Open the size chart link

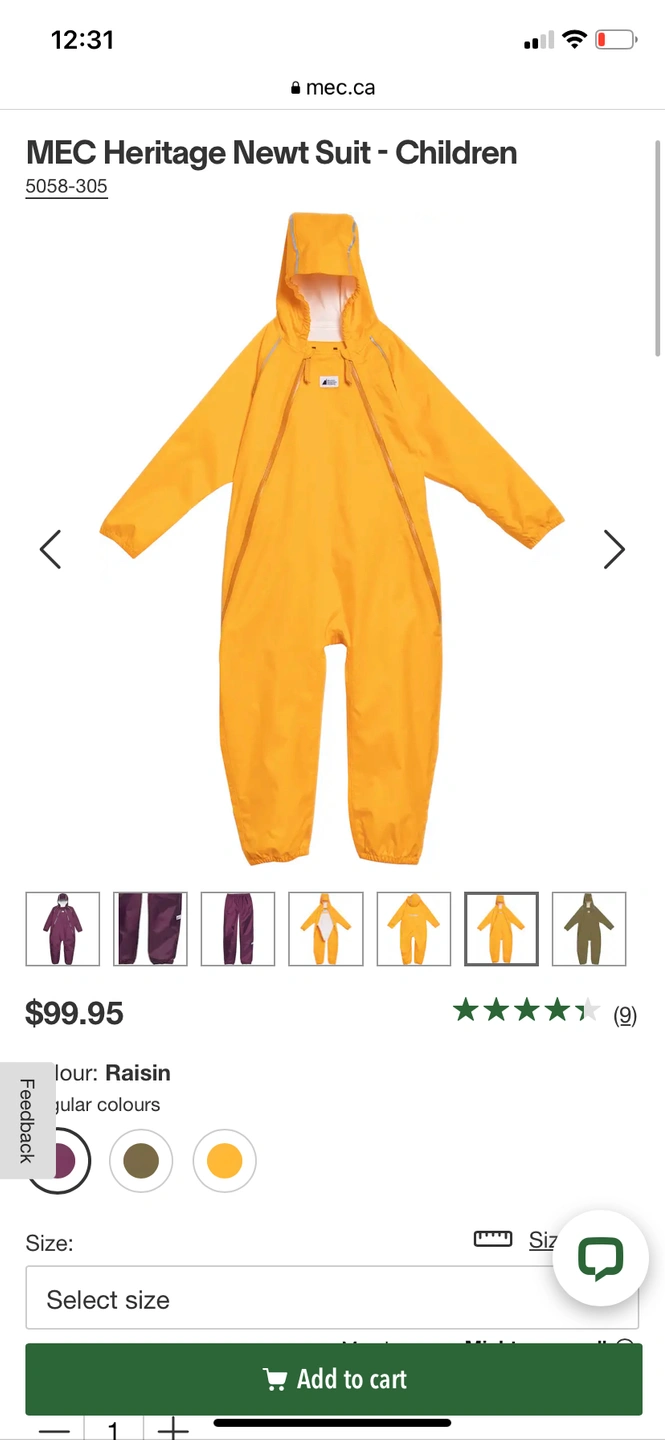click(x=541, y=1240)
